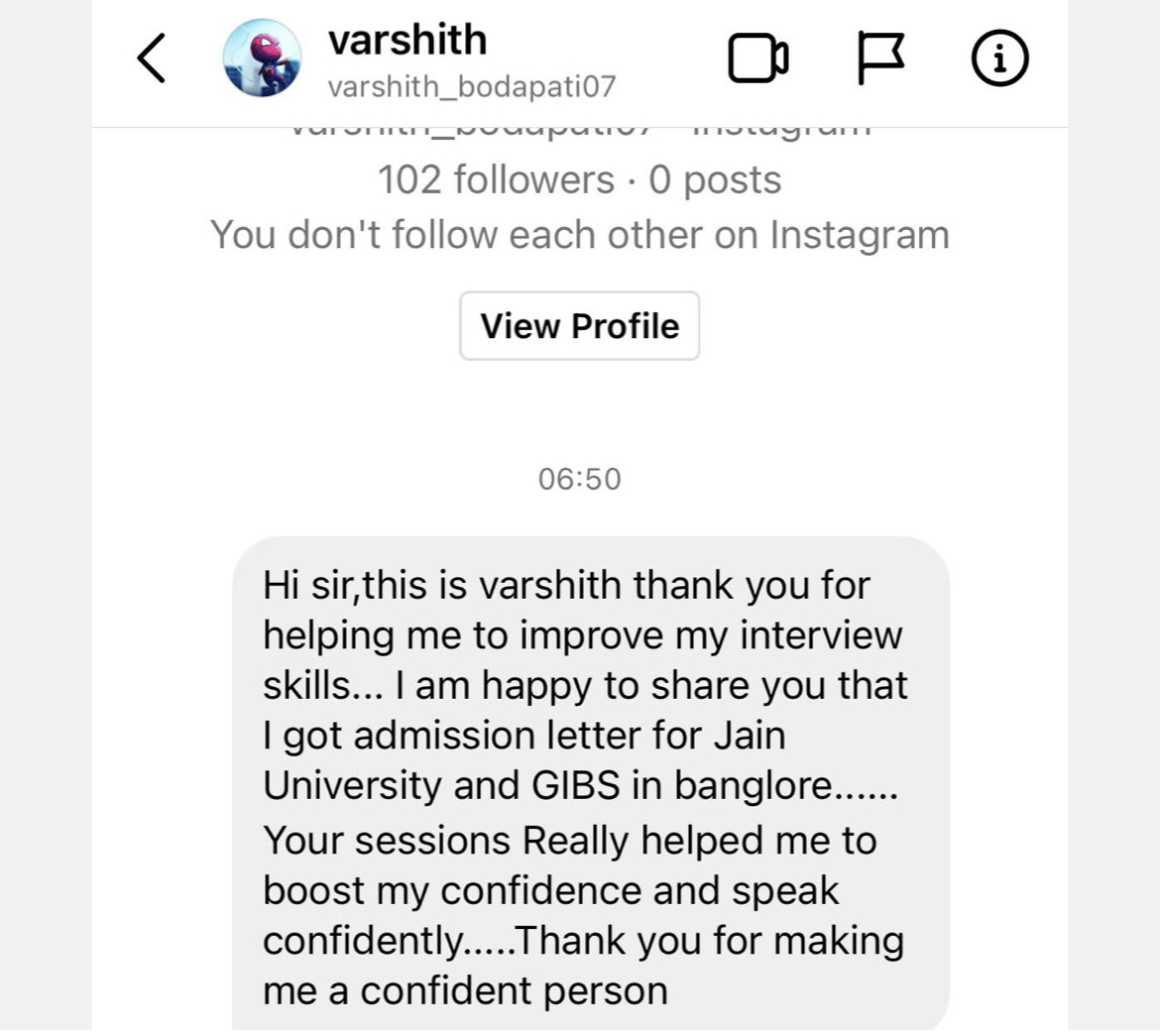This screenshot has width=1160, height=1036.
Task: Tap the View Profile button
Action: pos(579,326)
